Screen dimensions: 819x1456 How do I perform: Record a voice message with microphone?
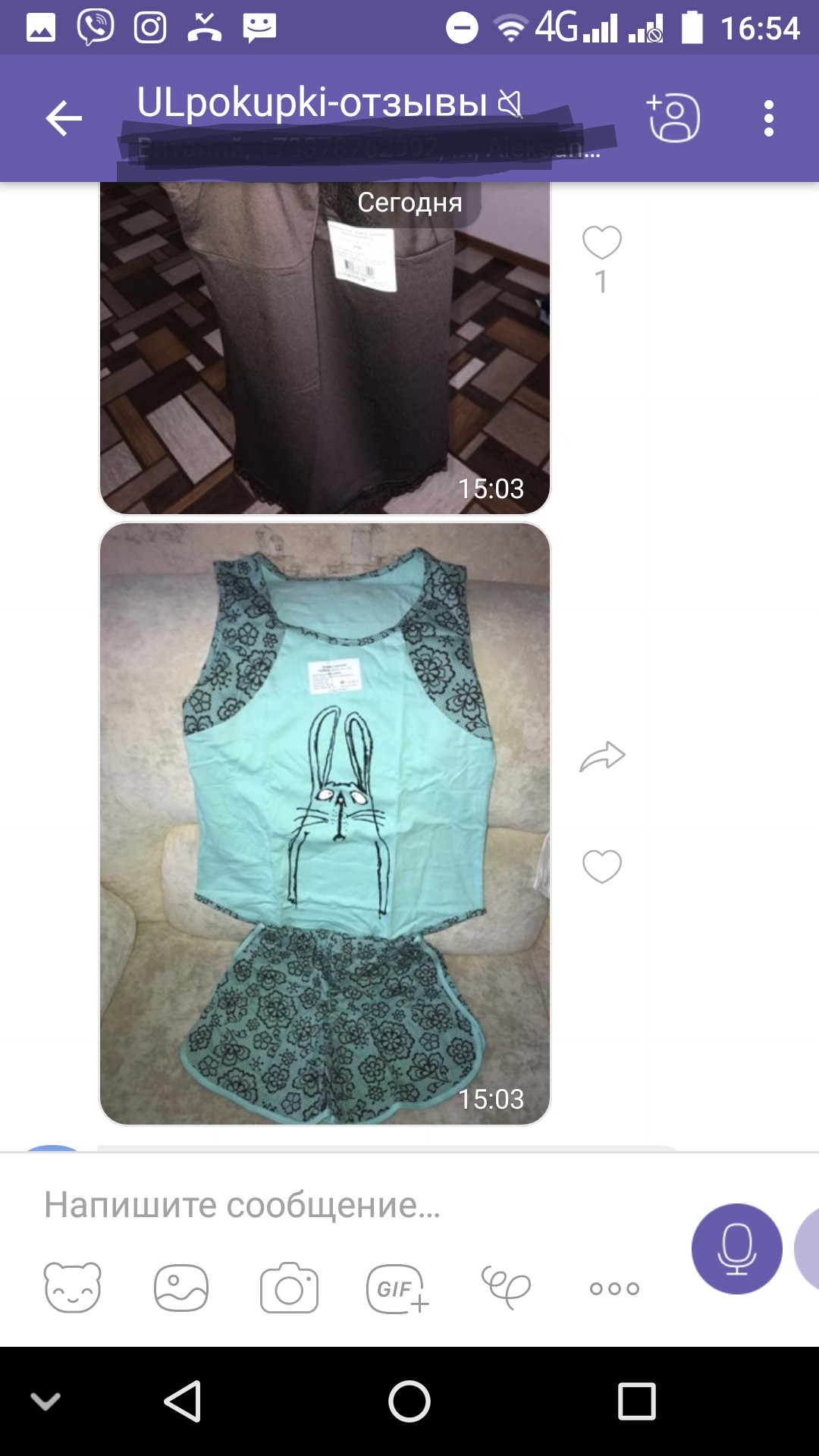pos(736,1248)
